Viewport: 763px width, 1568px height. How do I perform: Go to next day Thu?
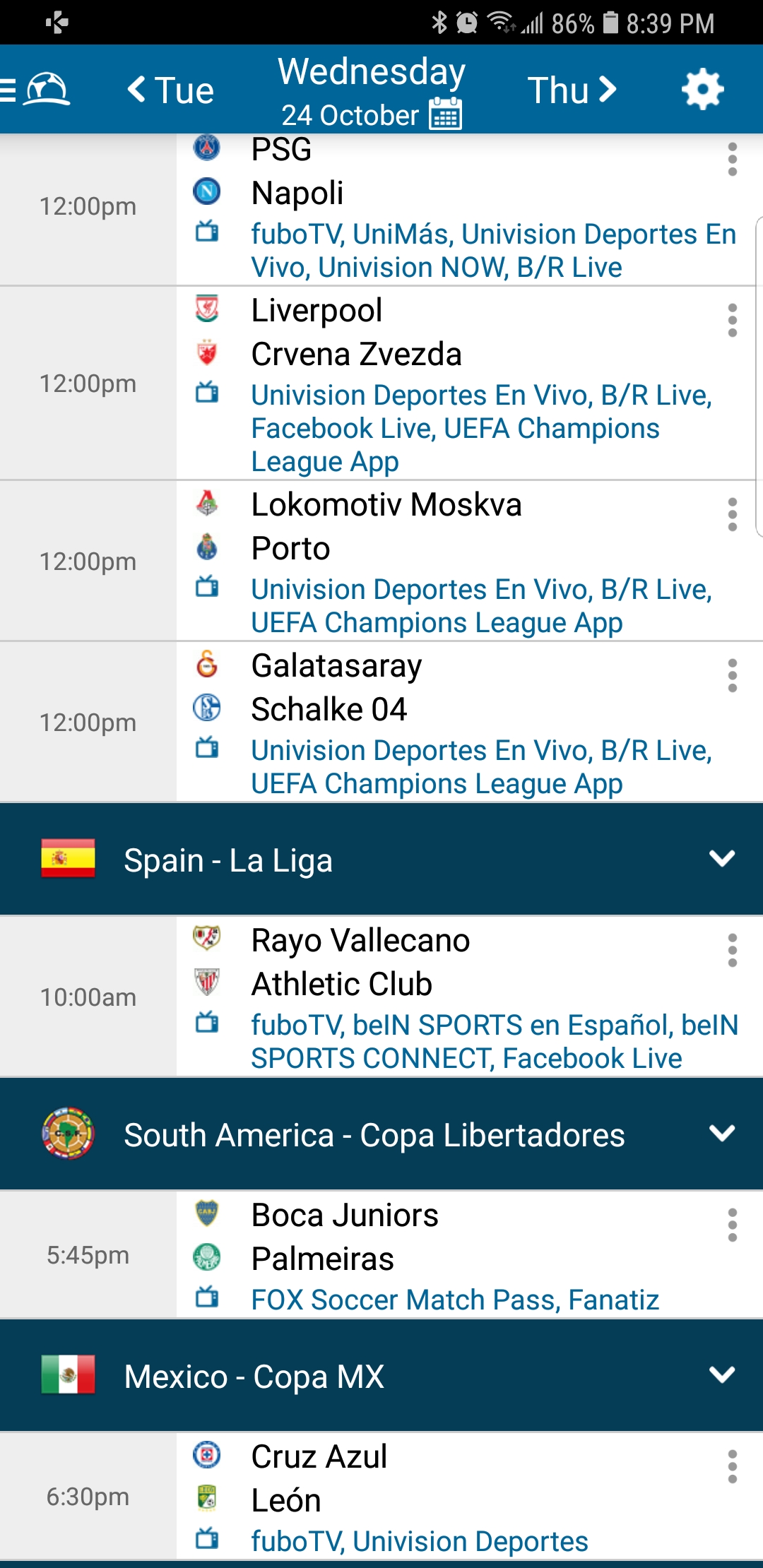click(572, 90)
